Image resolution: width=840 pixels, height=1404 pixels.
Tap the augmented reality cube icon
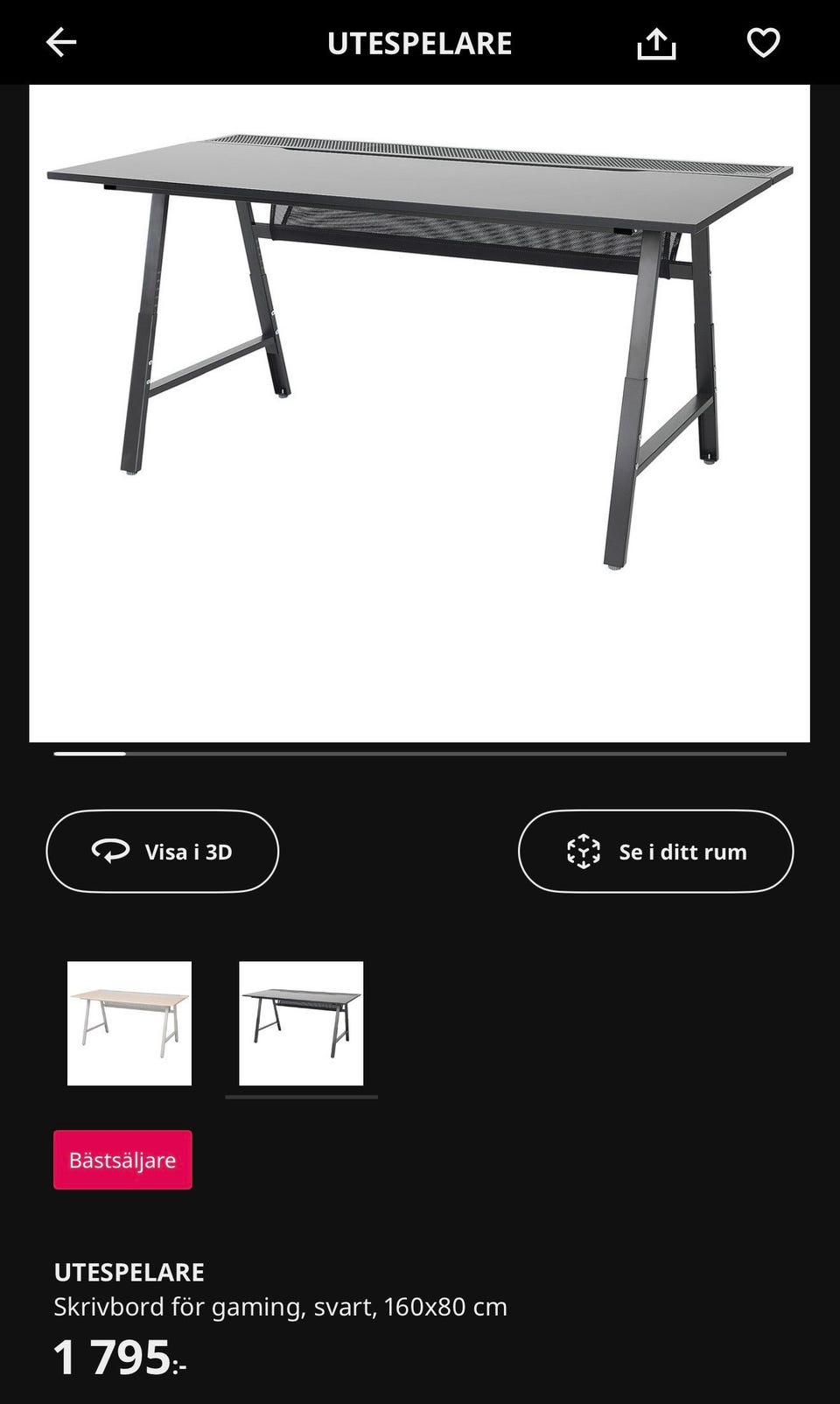(x=583, y=850)
